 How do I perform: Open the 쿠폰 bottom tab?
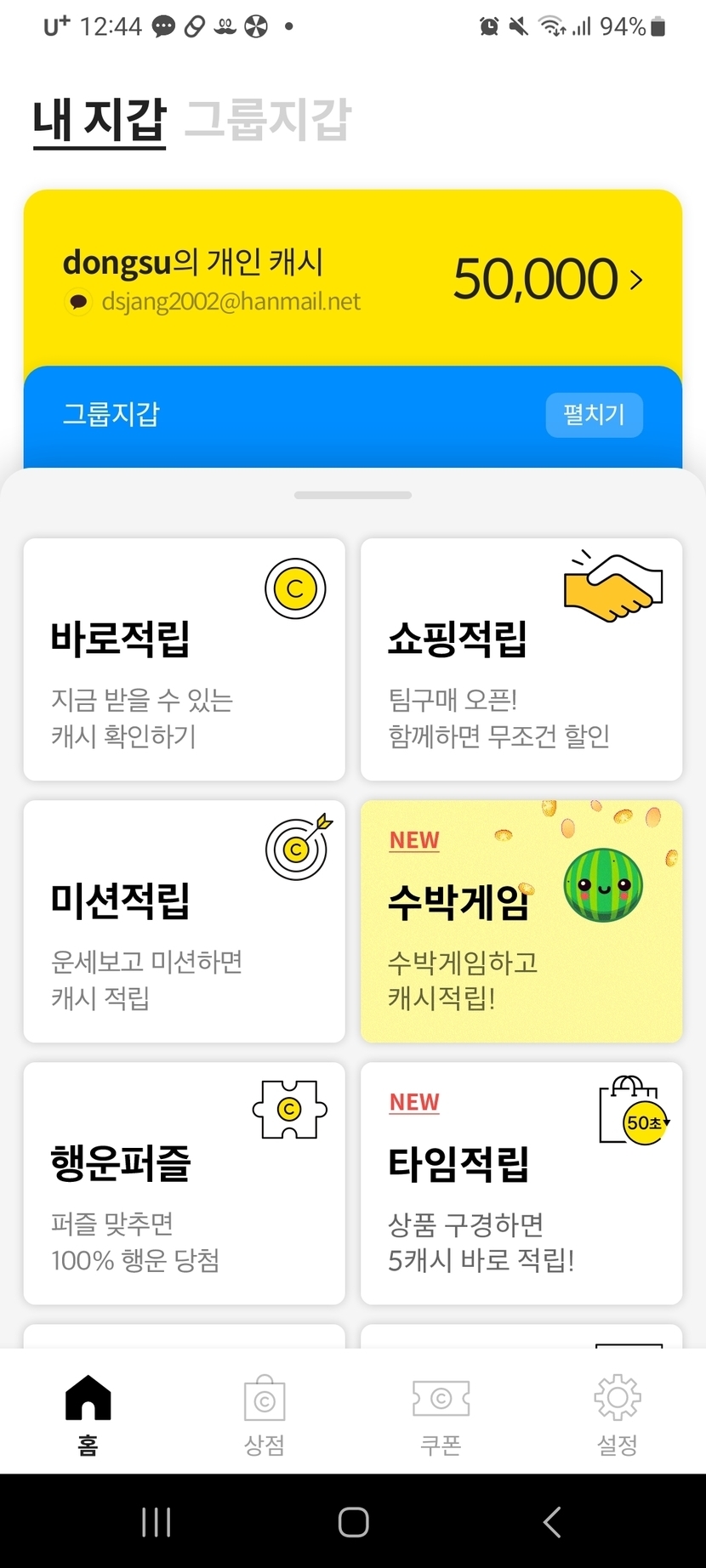(x=441, y=1413)
